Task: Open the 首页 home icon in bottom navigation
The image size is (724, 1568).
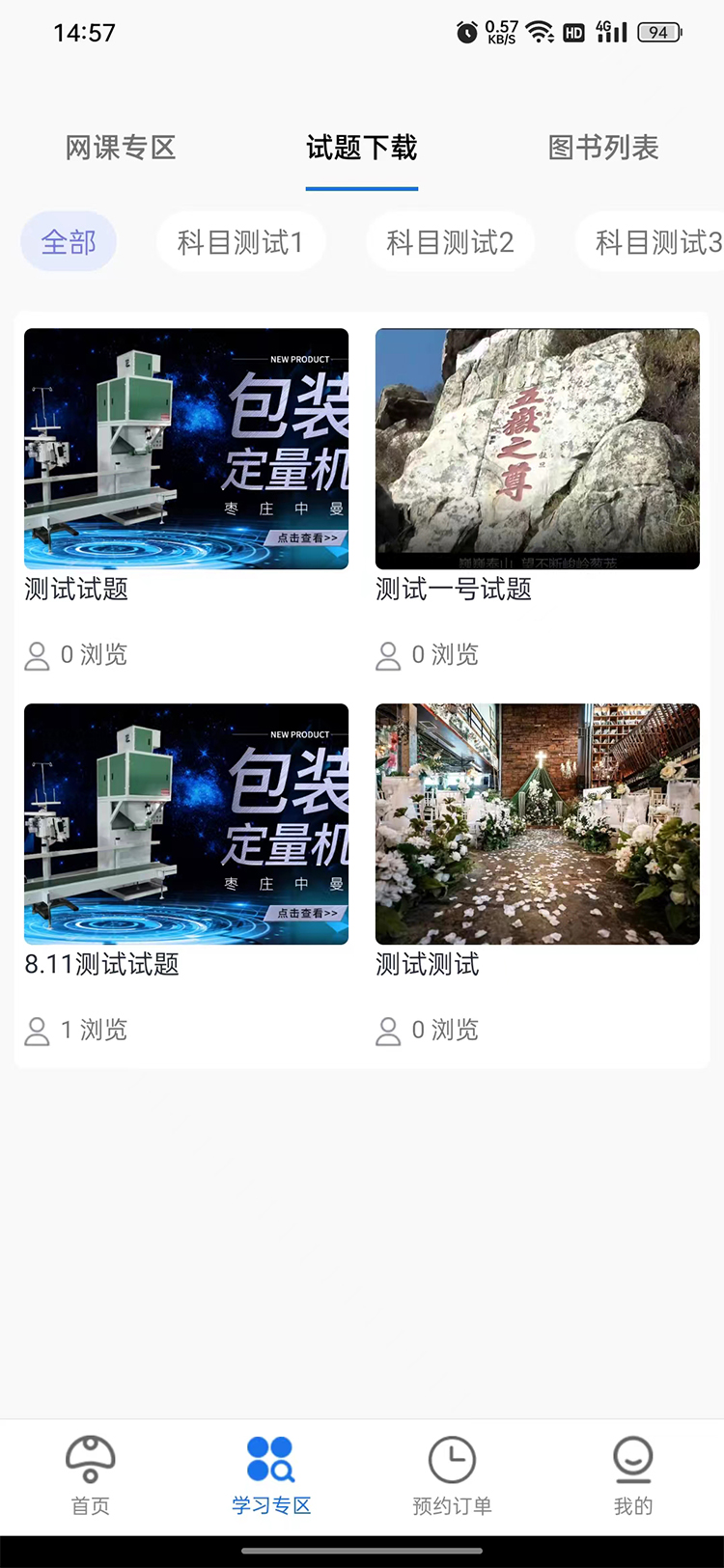Action: [x=90, y=1460]
